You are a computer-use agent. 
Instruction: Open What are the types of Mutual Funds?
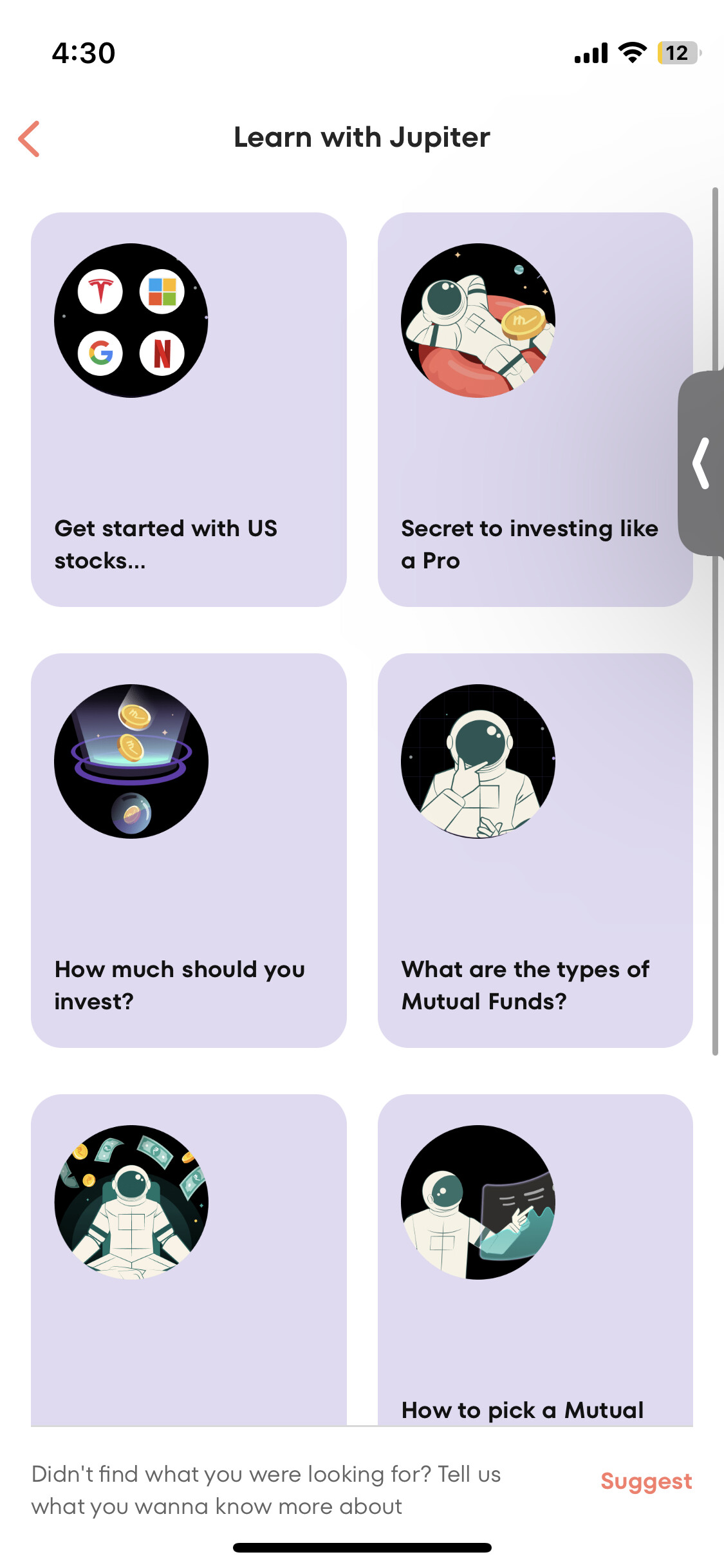[535, 850]
